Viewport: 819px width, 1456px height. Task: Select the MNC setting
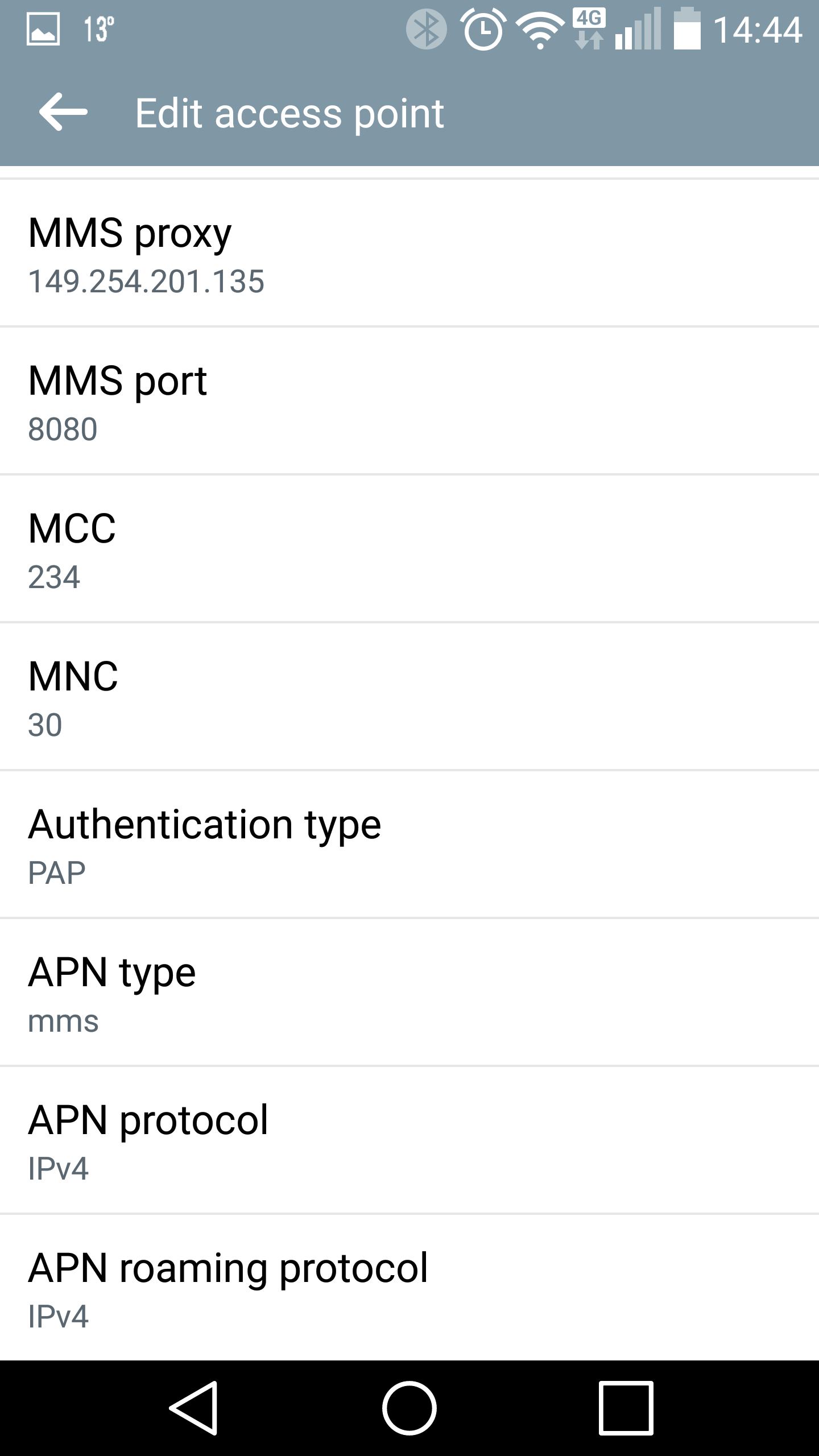click(409, 697)
